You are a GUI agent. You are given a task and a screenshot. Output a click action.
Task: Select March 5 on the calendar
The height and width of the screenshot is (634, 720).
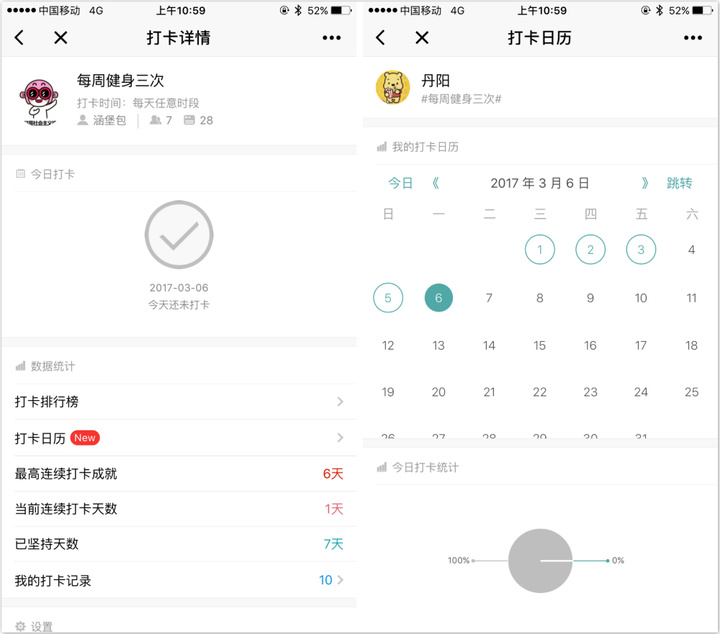pyautogui.click(x=388, y=298)
